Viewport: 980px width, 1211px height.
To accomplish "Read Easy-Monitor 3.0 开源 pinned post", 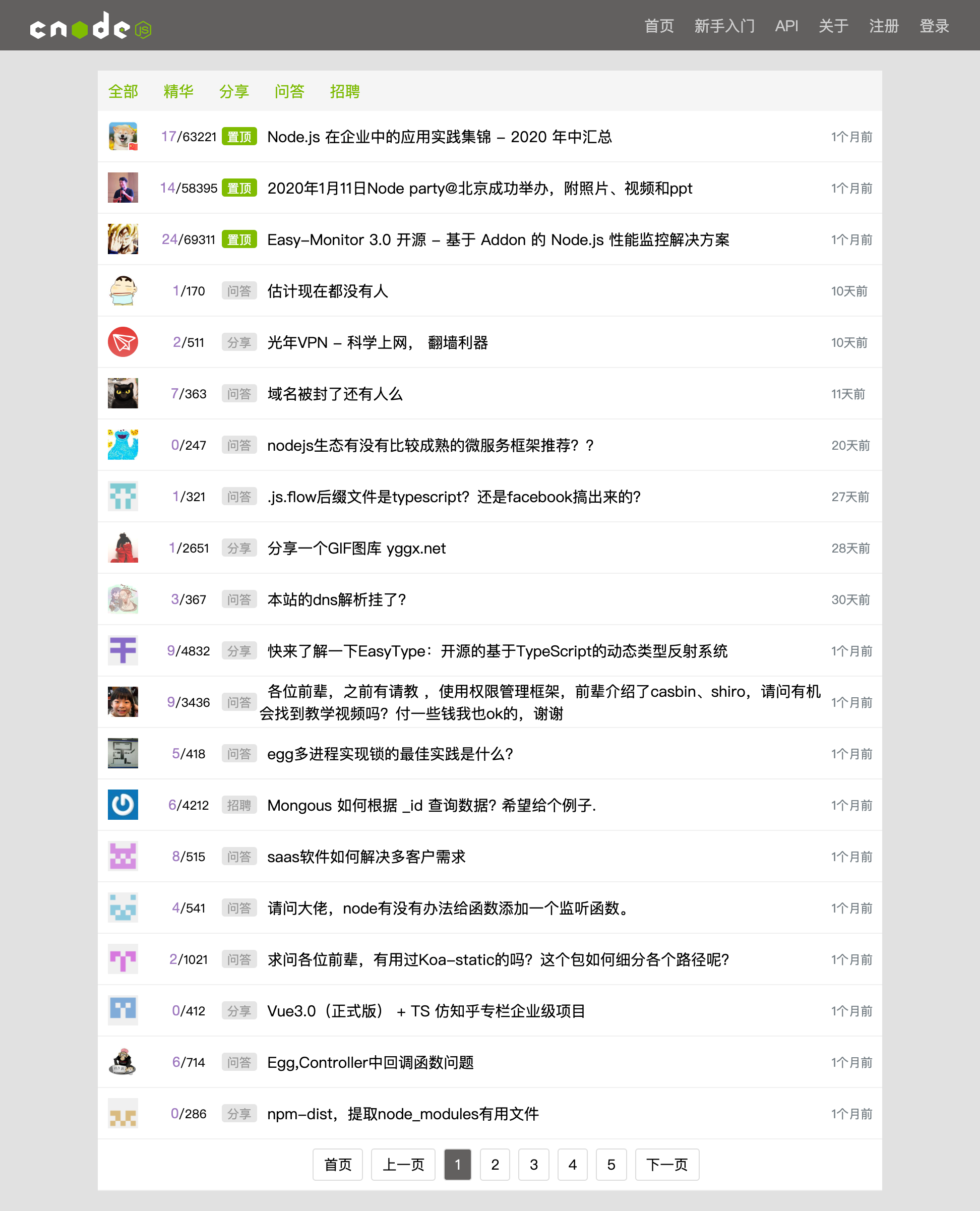I will click(x=498, y=240).
